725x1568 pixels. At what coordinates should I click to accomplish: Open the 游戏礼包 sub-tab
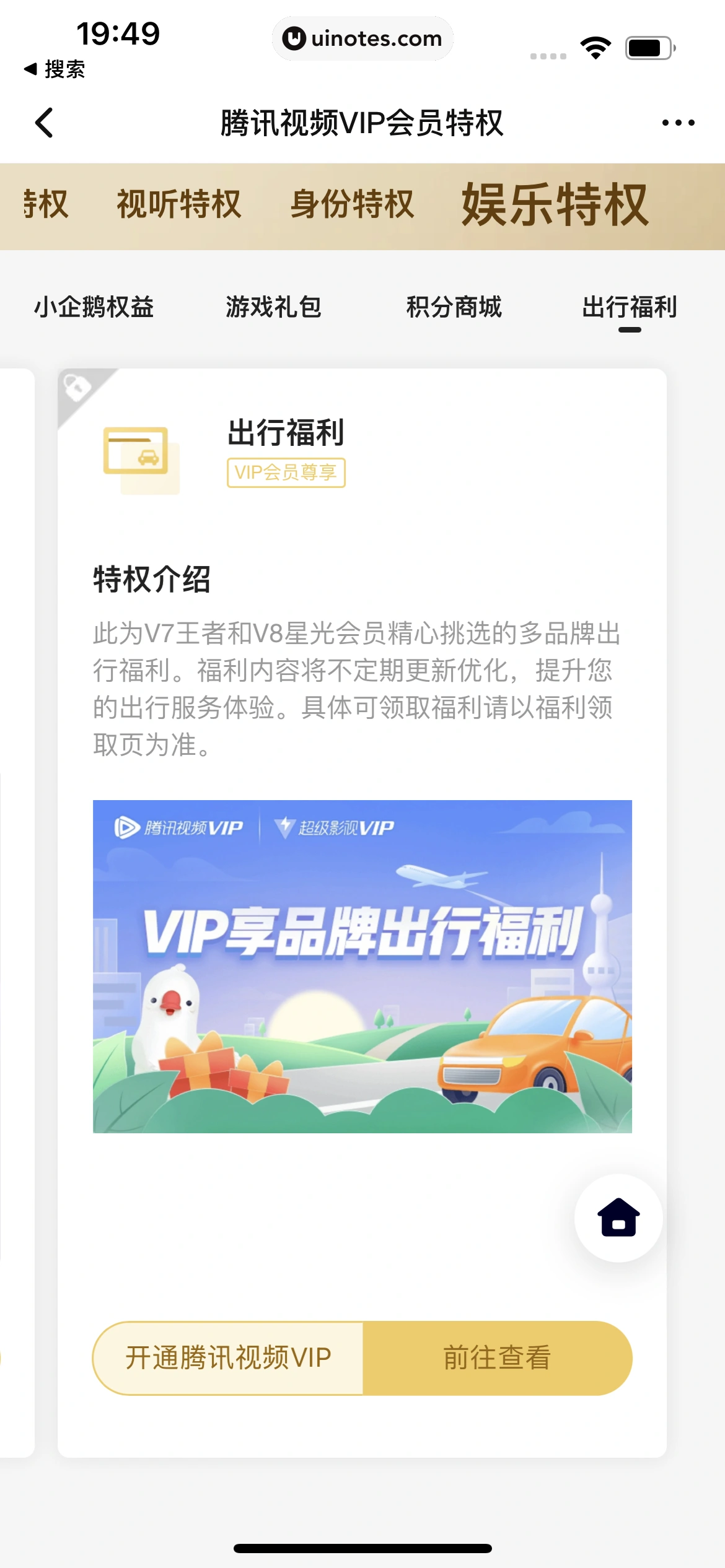tap(273, 307)
